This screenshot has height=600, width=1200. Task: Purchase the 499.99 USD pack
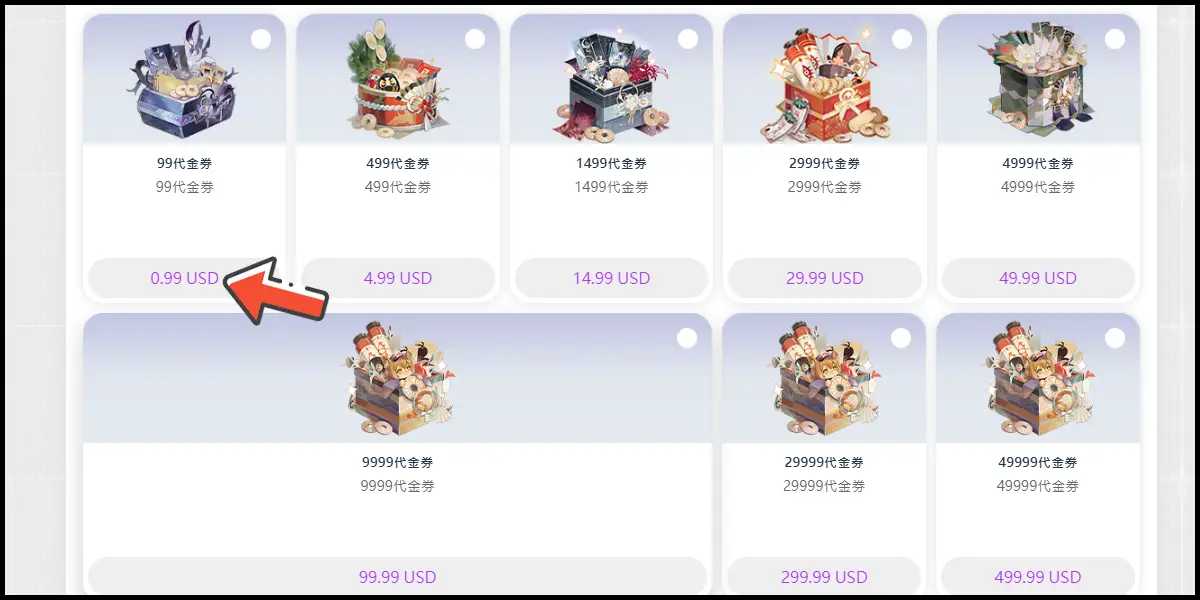(1038, 577)
